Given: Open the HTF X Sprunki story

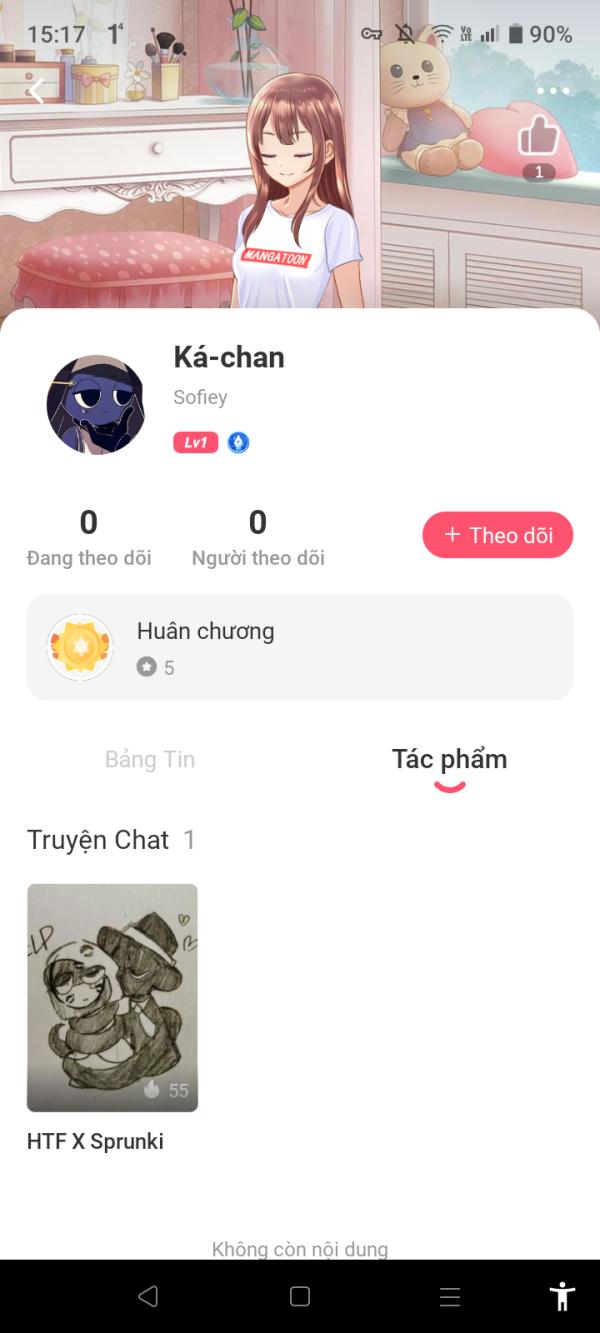Looking at the screenshot, I should [x=112, y=998].
